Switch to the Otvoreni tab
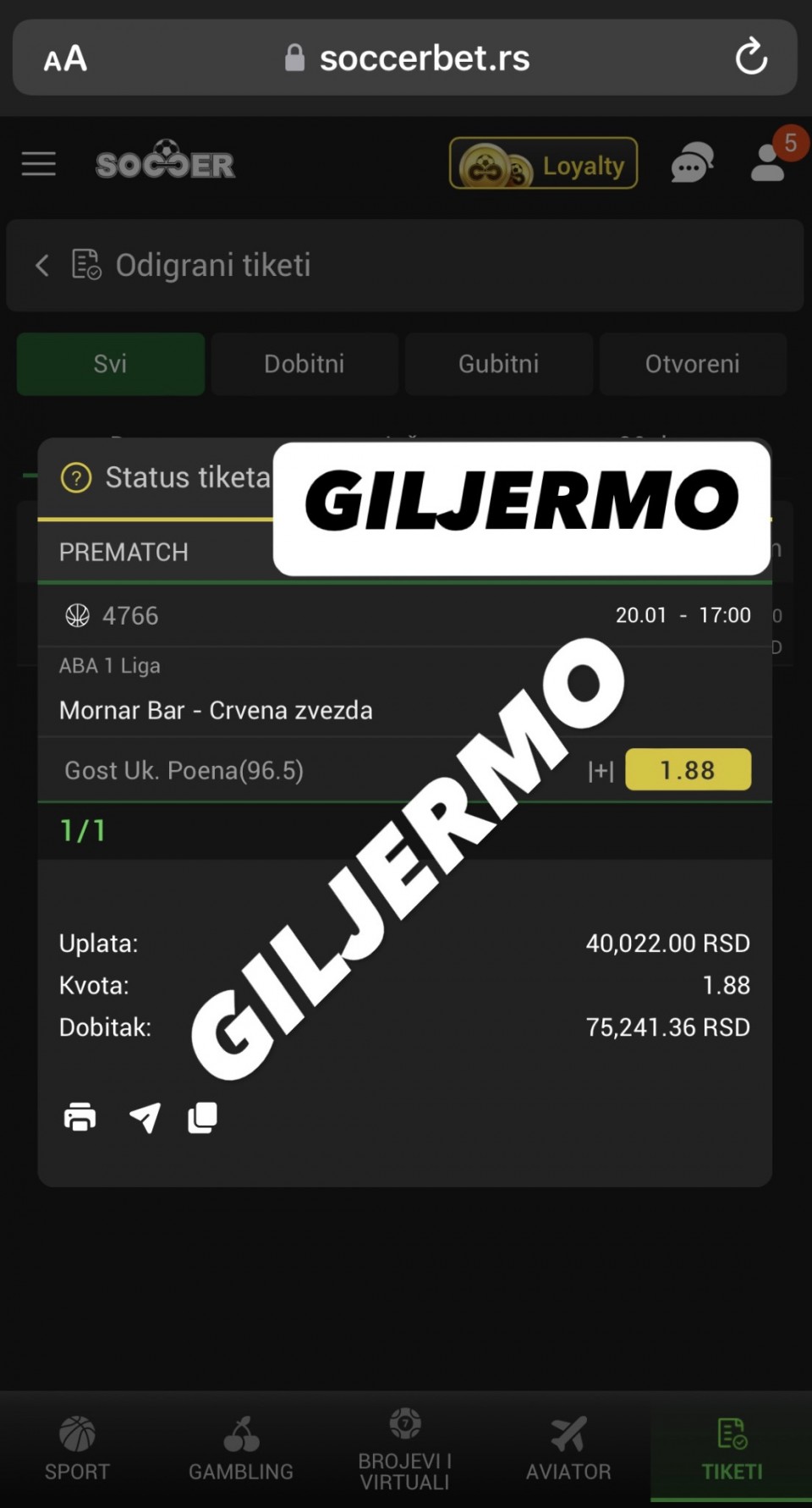Viewport: 812px width, 1508px height. 693,364
